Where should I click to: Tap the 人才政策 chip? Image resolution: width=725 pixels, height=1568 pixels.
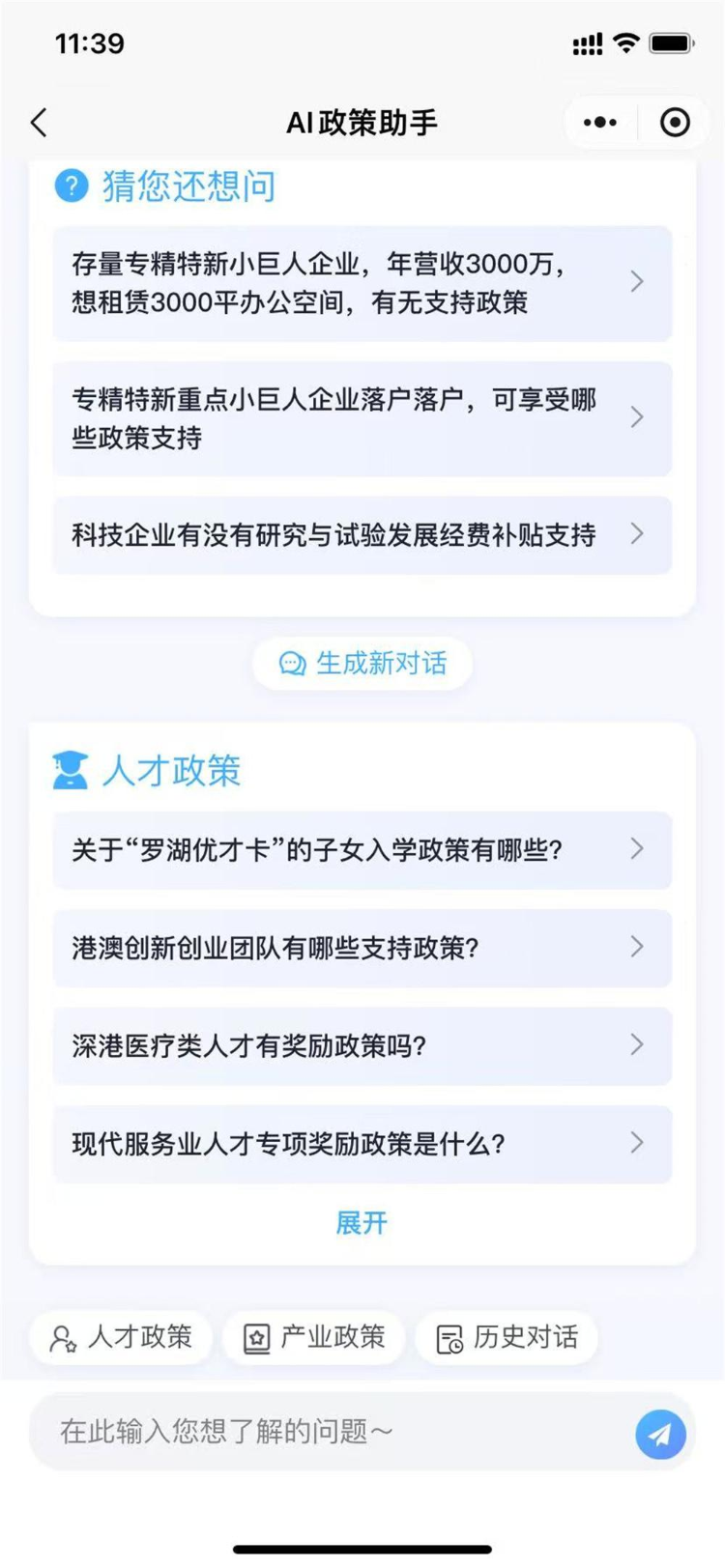point(122,1337)
